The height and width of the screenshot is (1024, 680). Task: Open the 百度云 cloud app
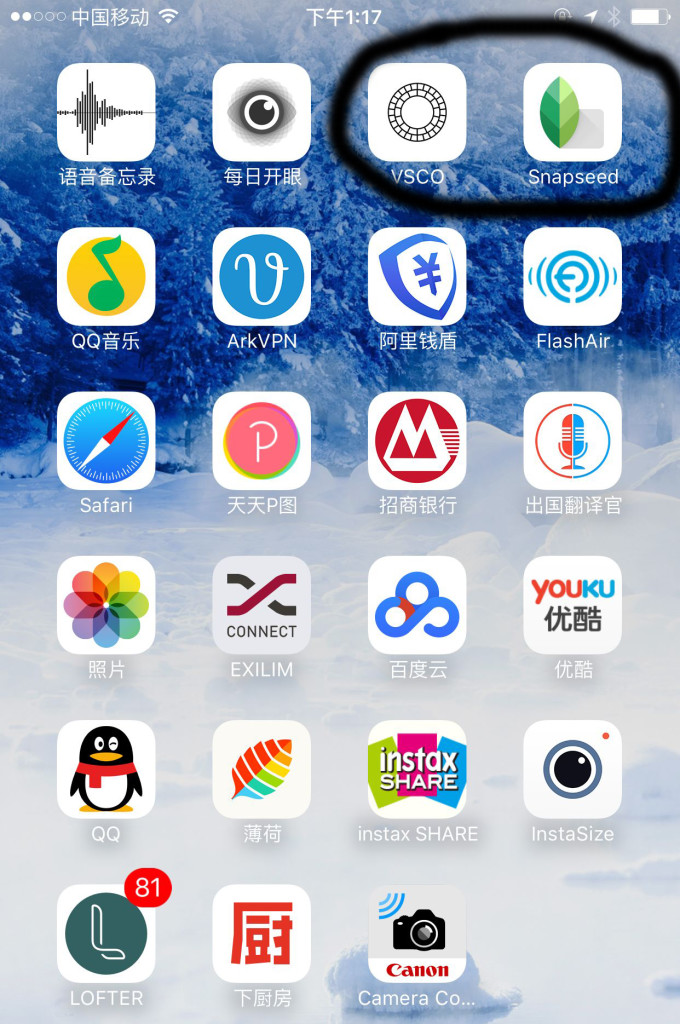[417, 604]
